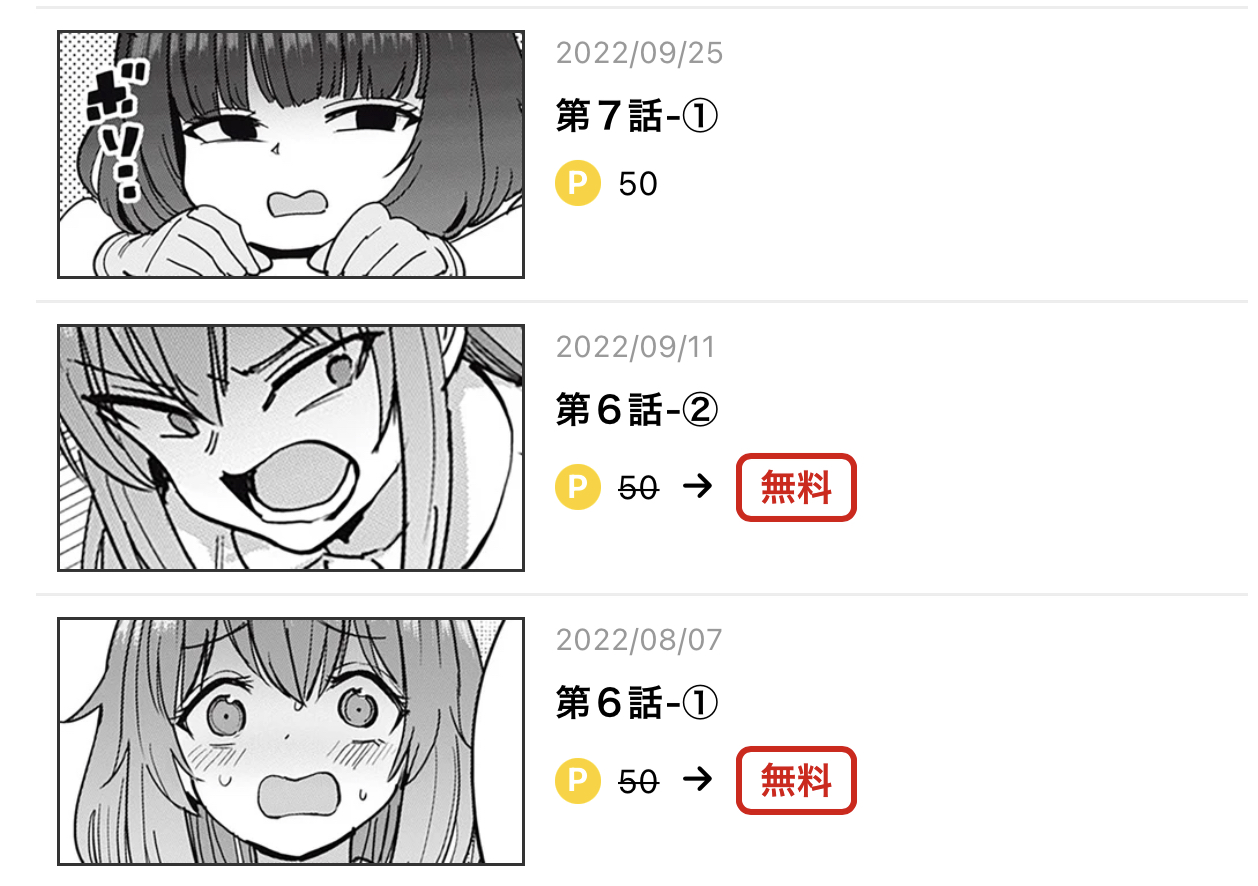Tap the 無料 badge on 第6話-②
Image resolution: width=1258 pixels, height=886 pixels.
coord(796,488)
